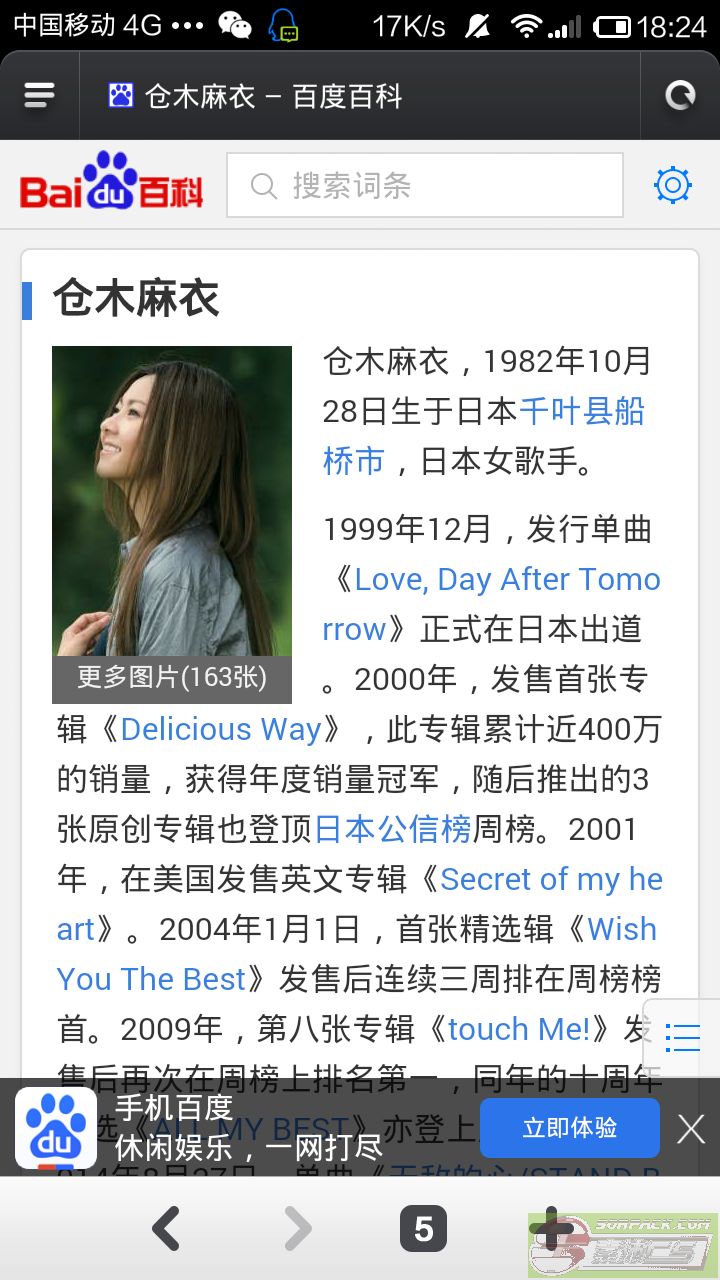View more photos of 仓木麻衣 (163张)
The width and height of the screenshot is (720, 1280).
[172, 678]
